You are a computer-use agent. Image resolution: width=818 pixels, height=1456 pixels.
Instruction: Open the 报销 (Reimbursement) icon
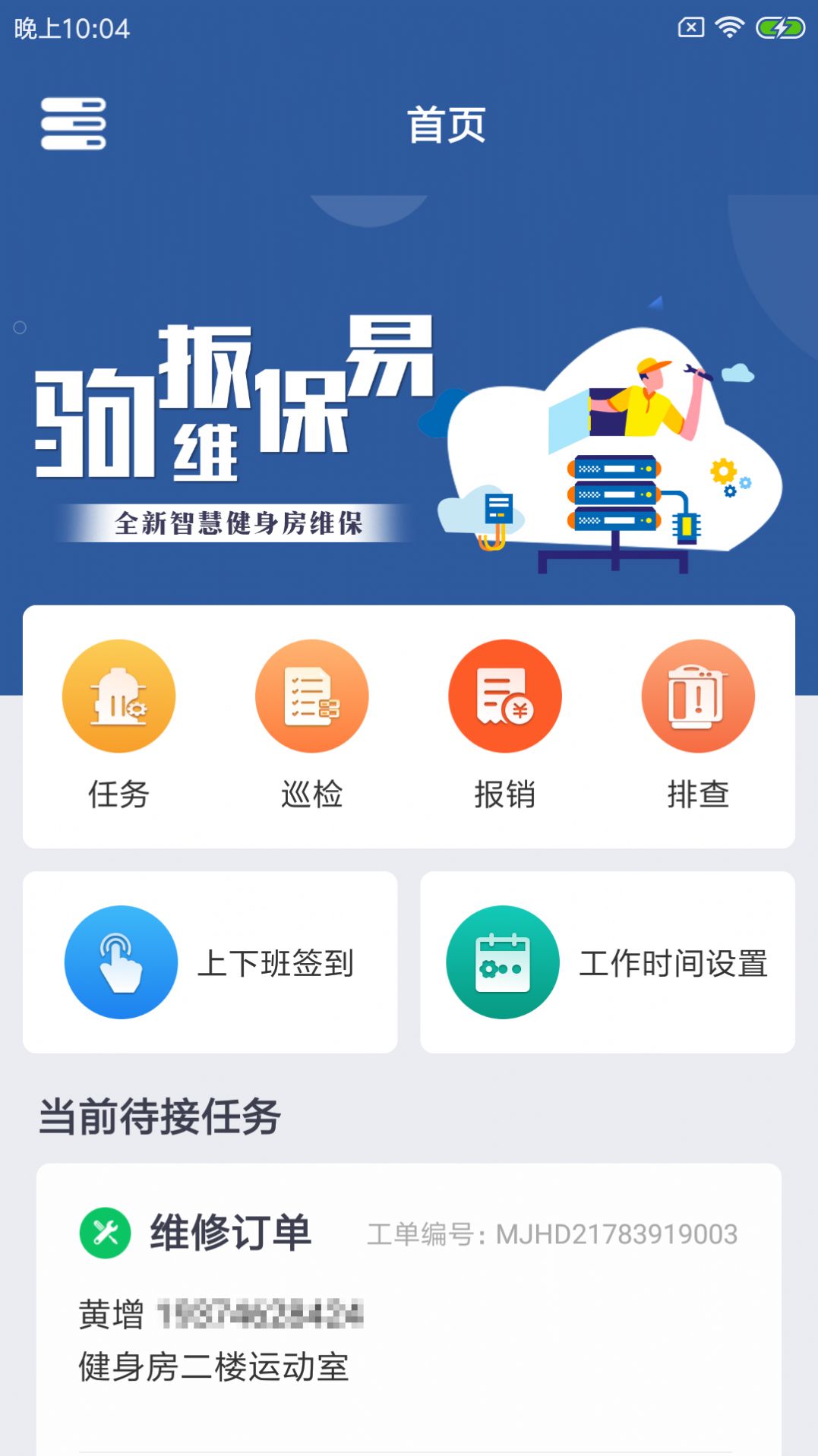(504, 696)
